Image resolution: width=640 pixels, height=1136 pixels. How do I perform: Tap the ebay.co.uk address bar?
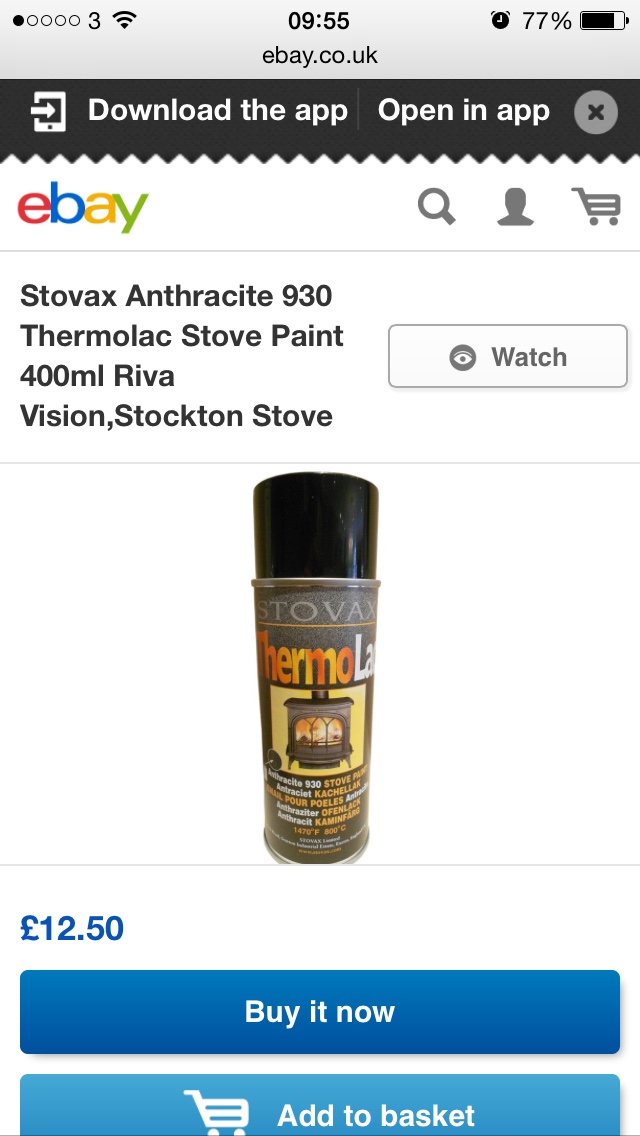[320, 55]
